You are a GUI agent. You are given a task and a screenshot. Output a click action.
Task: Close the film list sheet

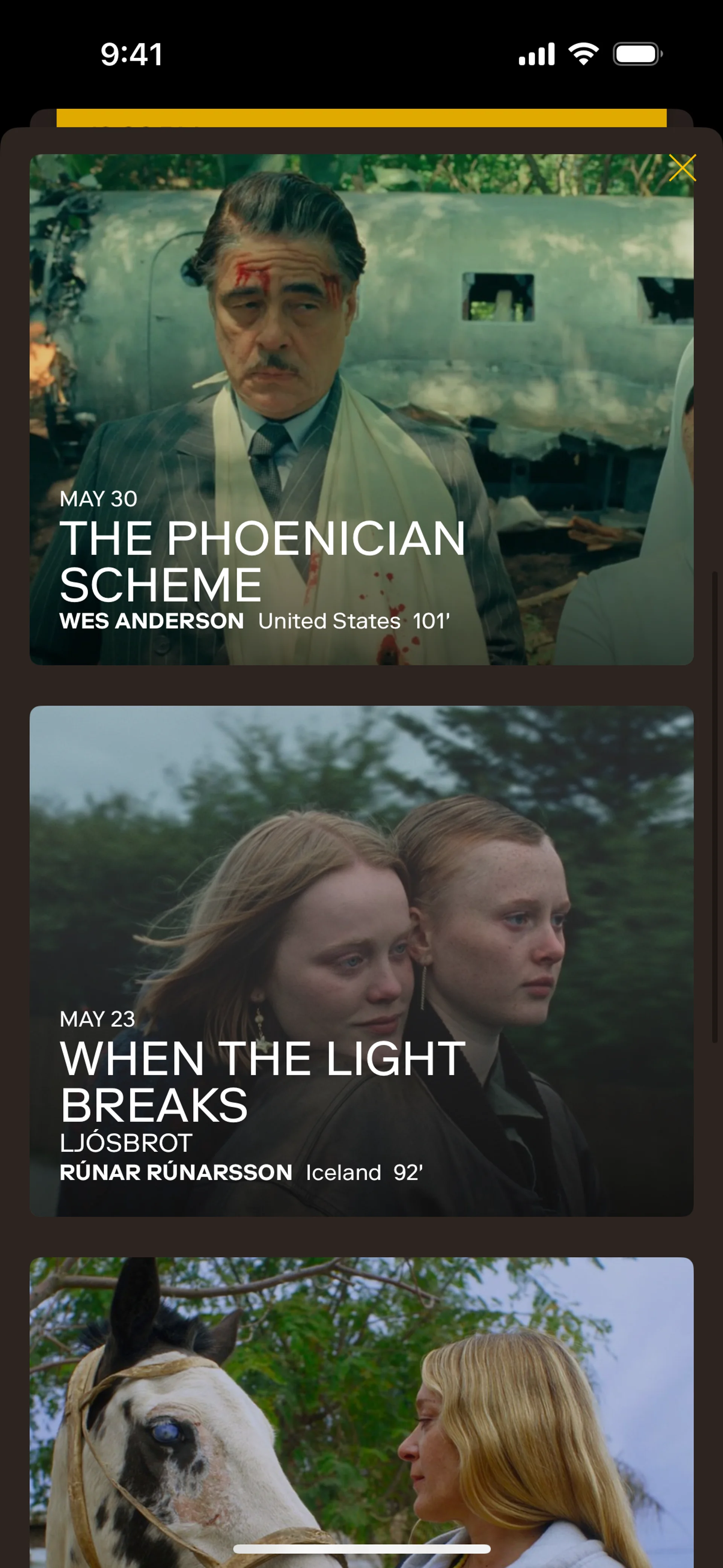[682, 168]
